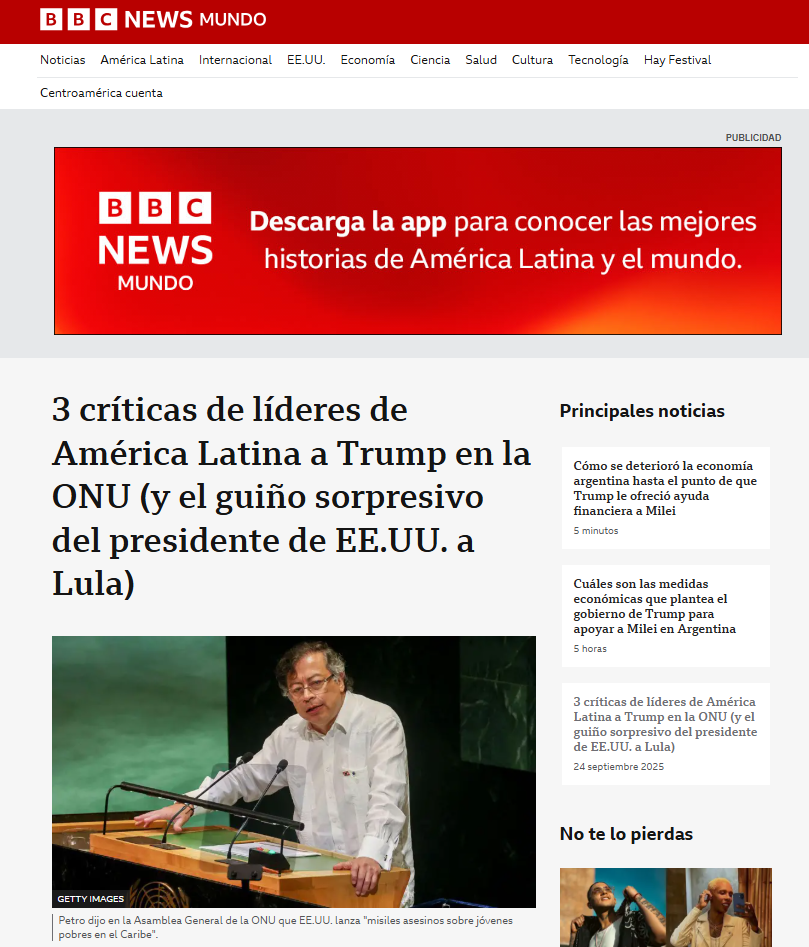Viewport: 809px width, 947px height.
Task: Open the América Latina section
Action: [142, 60]
